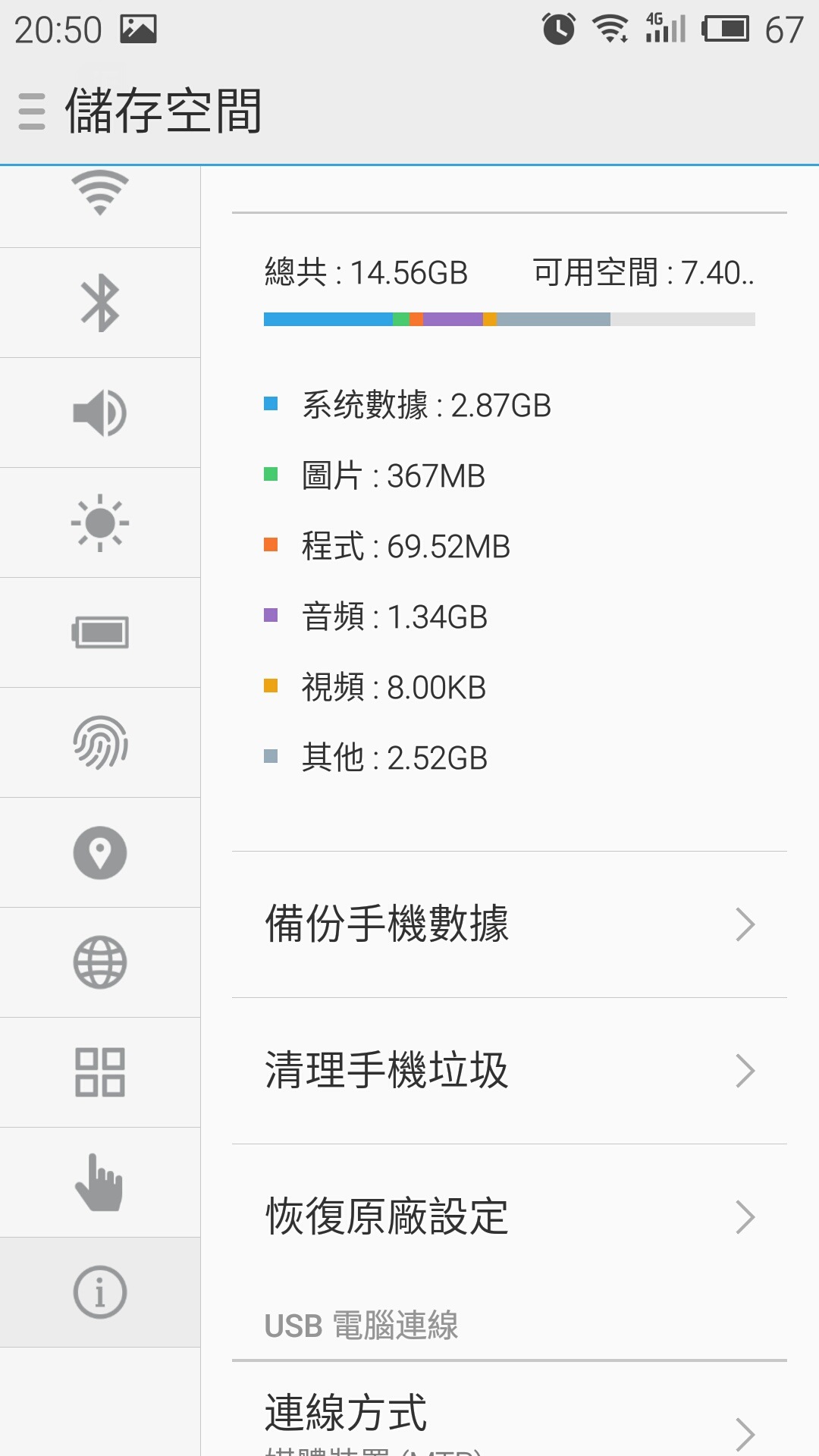Switch to location settings
Screen dimensions: 819x1456
[x=100, y=852]
